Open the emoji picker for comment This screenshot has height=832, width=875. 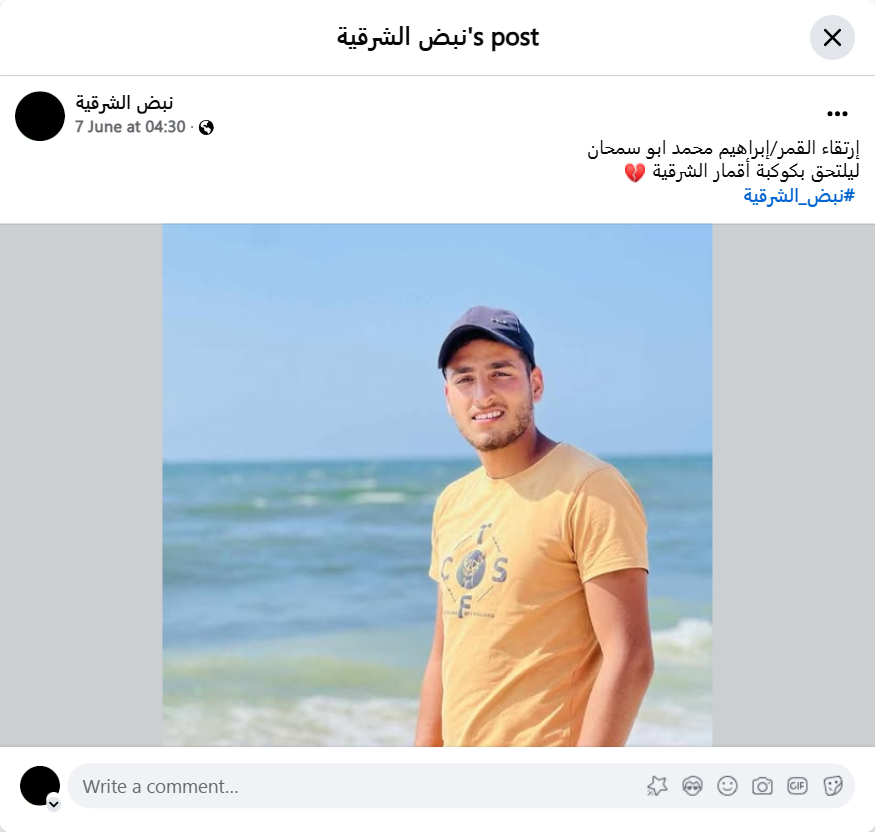(728, 786)
